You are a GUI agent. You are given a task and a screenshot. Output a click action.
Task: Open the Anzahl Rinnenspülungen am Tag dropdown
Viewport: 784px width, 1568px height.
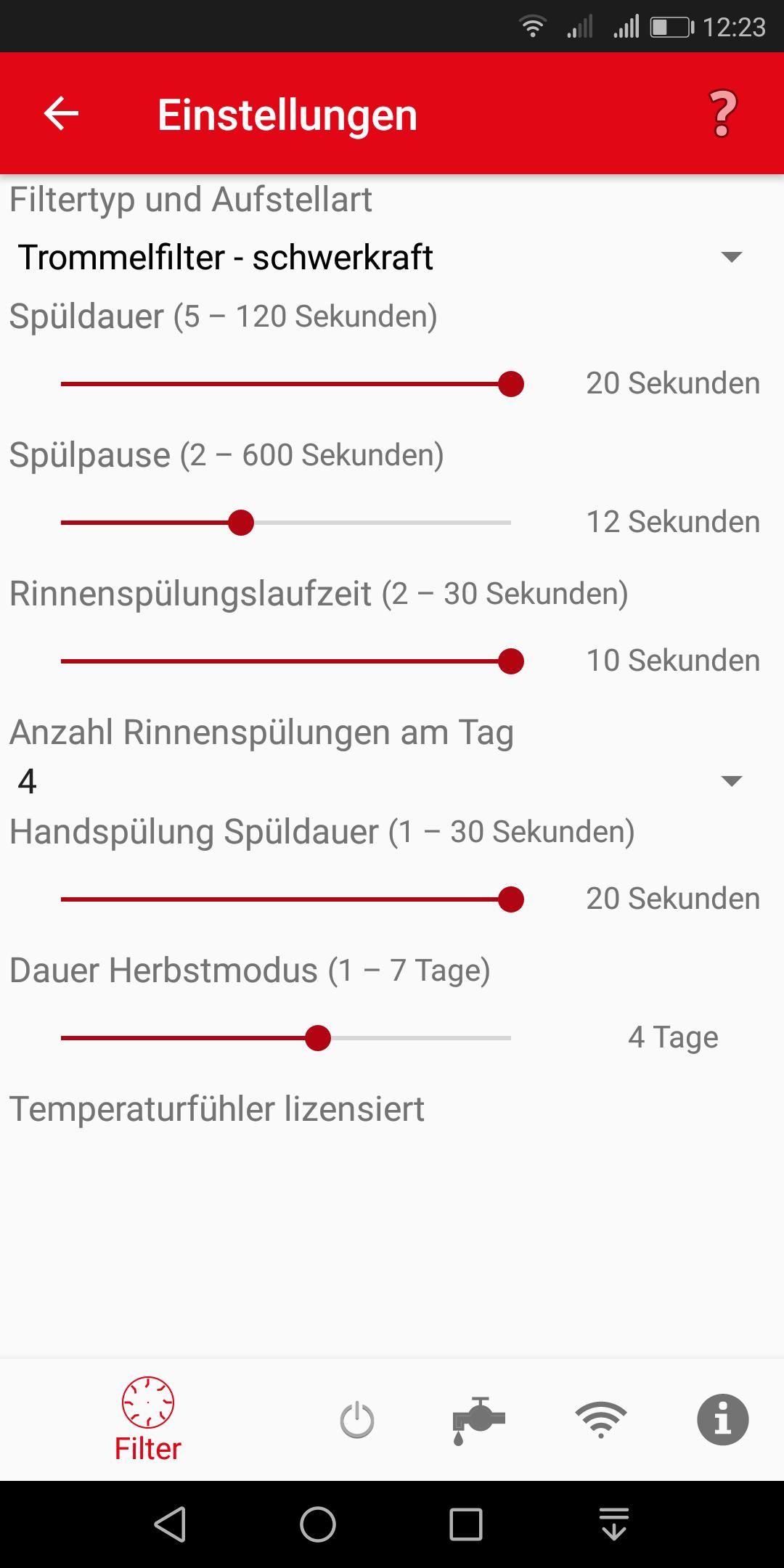point(377,781)
